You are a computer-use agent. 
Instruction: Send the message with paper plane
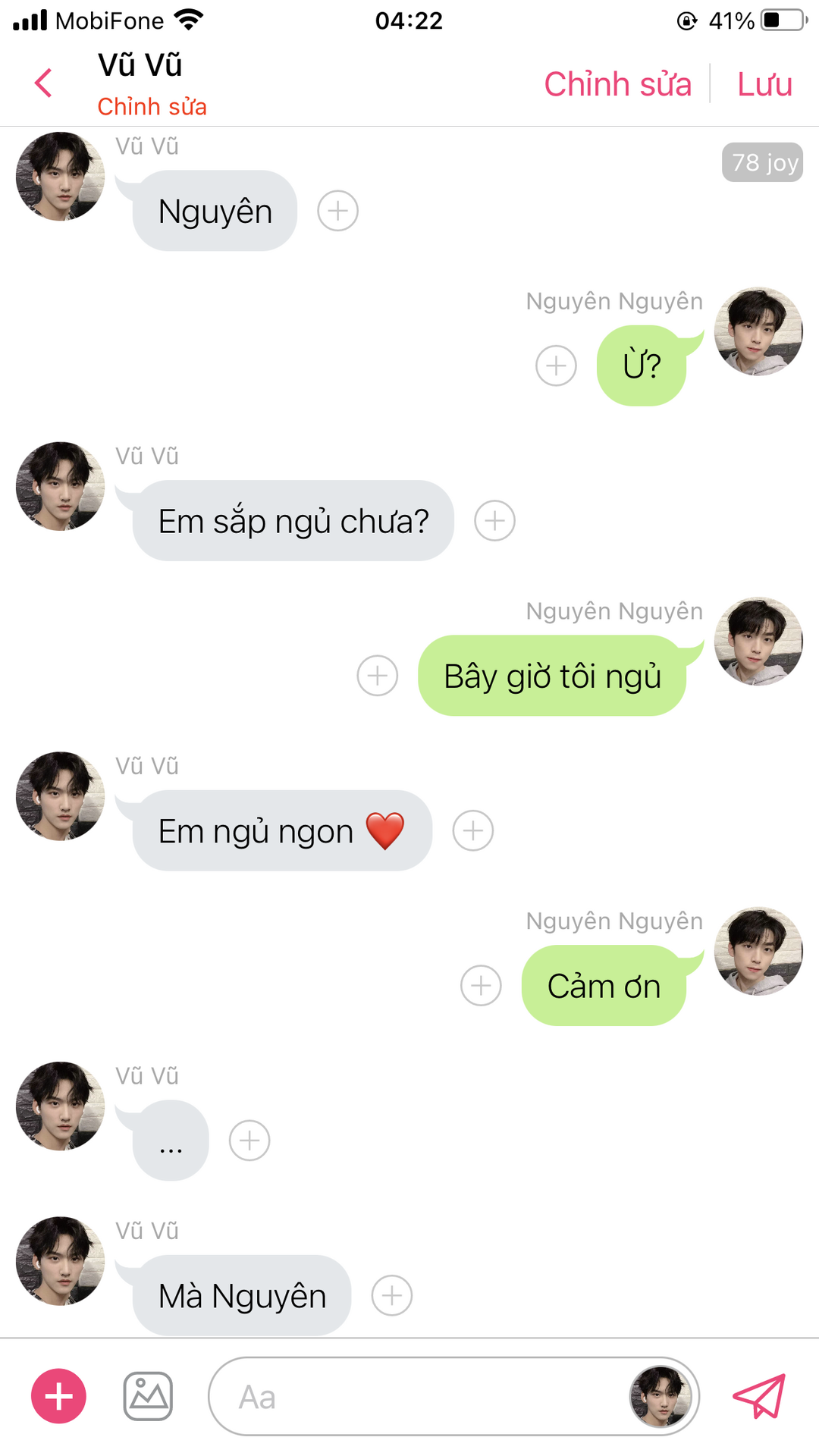(x=759, y=1396)
